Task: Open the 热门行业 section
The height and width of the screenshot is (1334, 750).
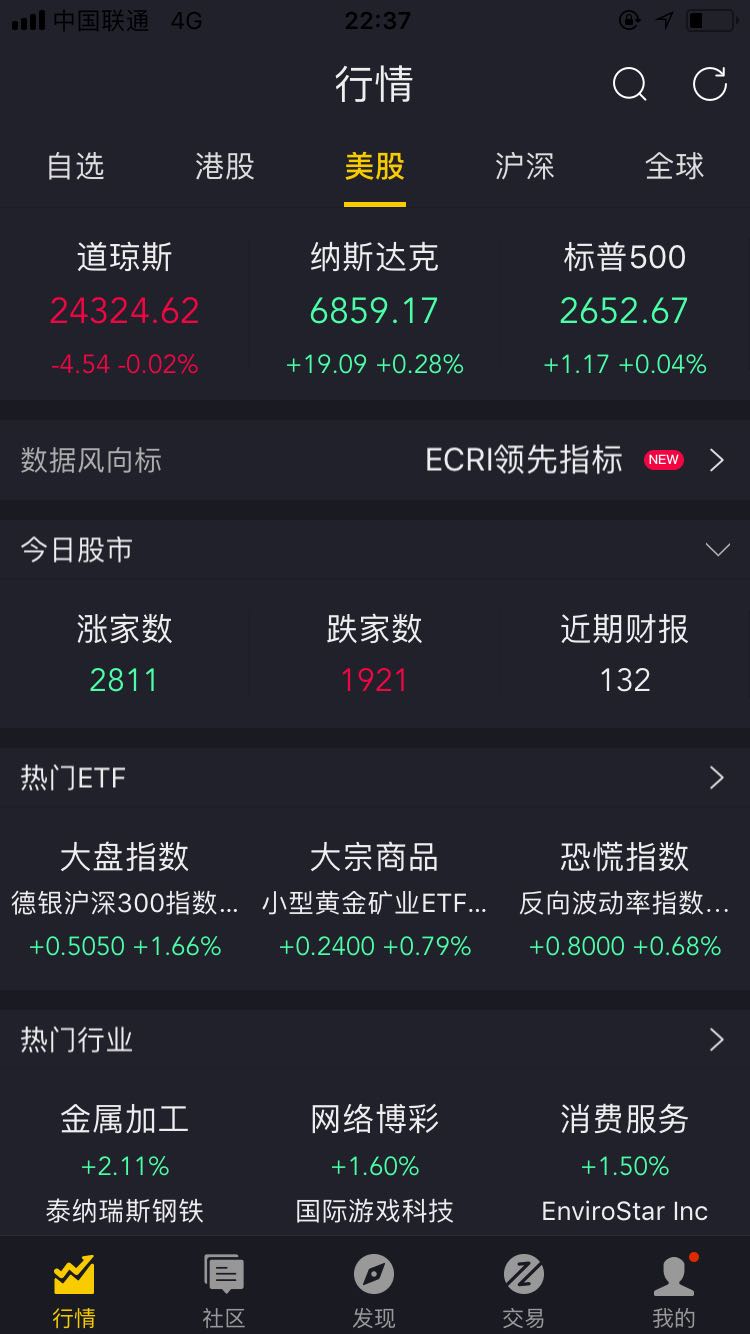Action: [x=375, y=1040]
